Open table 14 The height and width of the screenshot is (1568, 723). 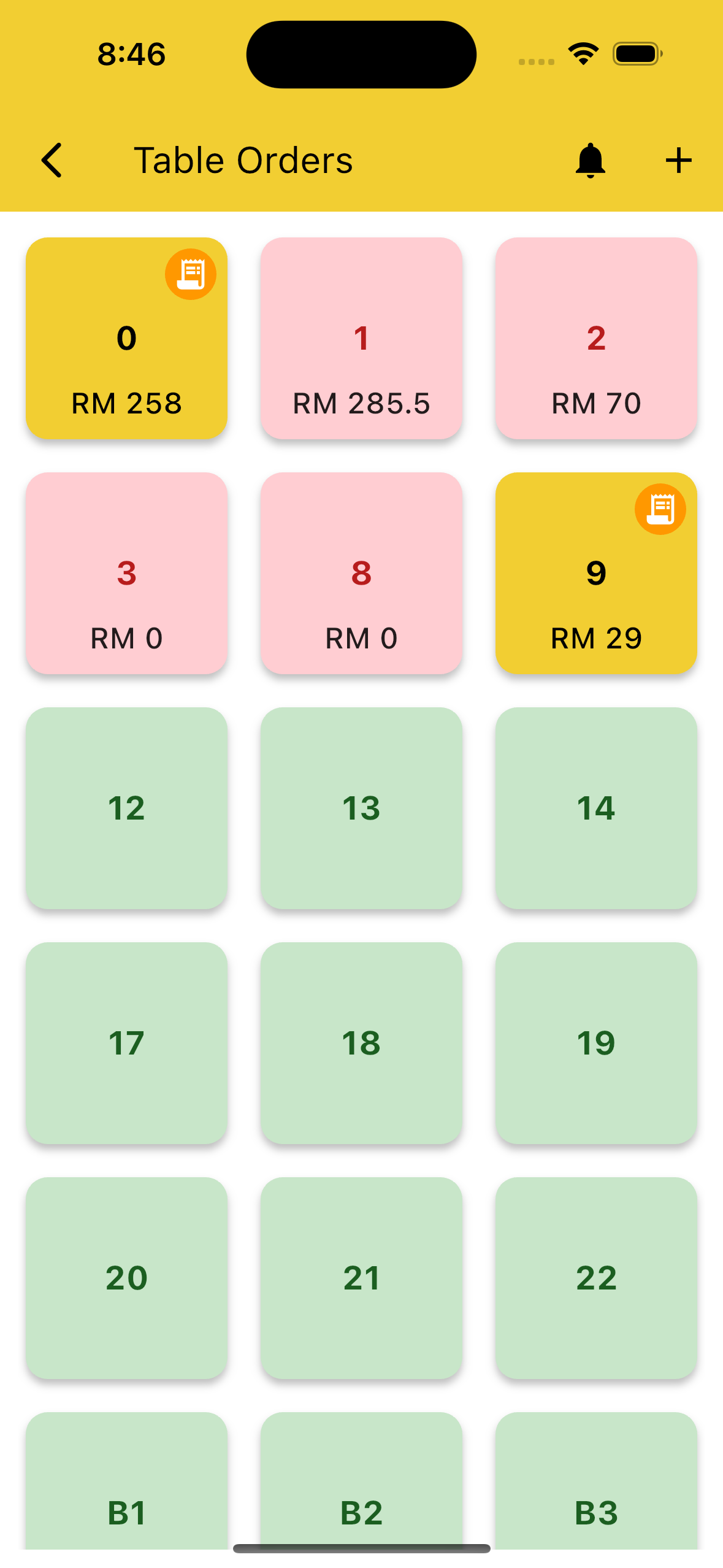click(x=596, y=808)
